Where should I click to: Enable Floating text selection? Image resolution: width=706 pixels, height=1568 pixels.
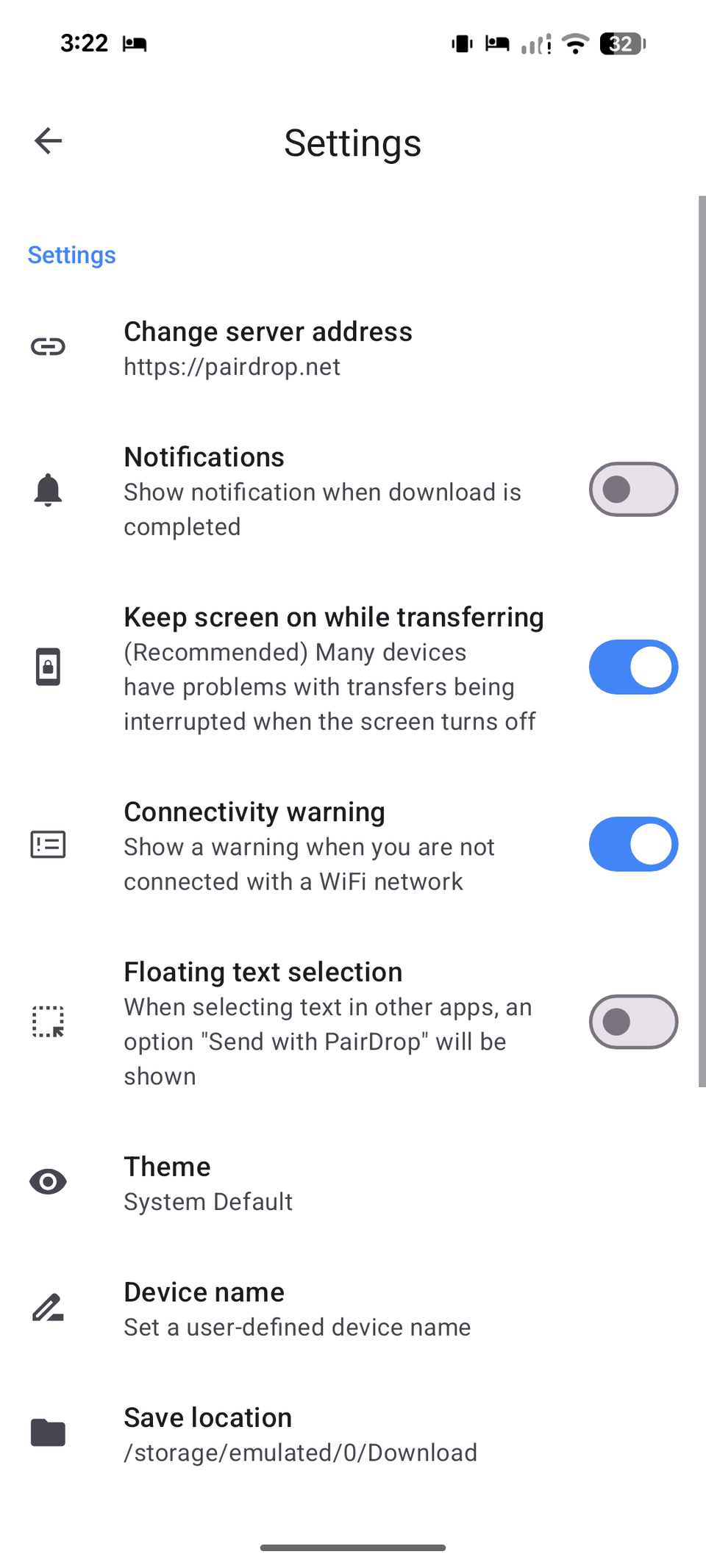[x=632, y=1022]
